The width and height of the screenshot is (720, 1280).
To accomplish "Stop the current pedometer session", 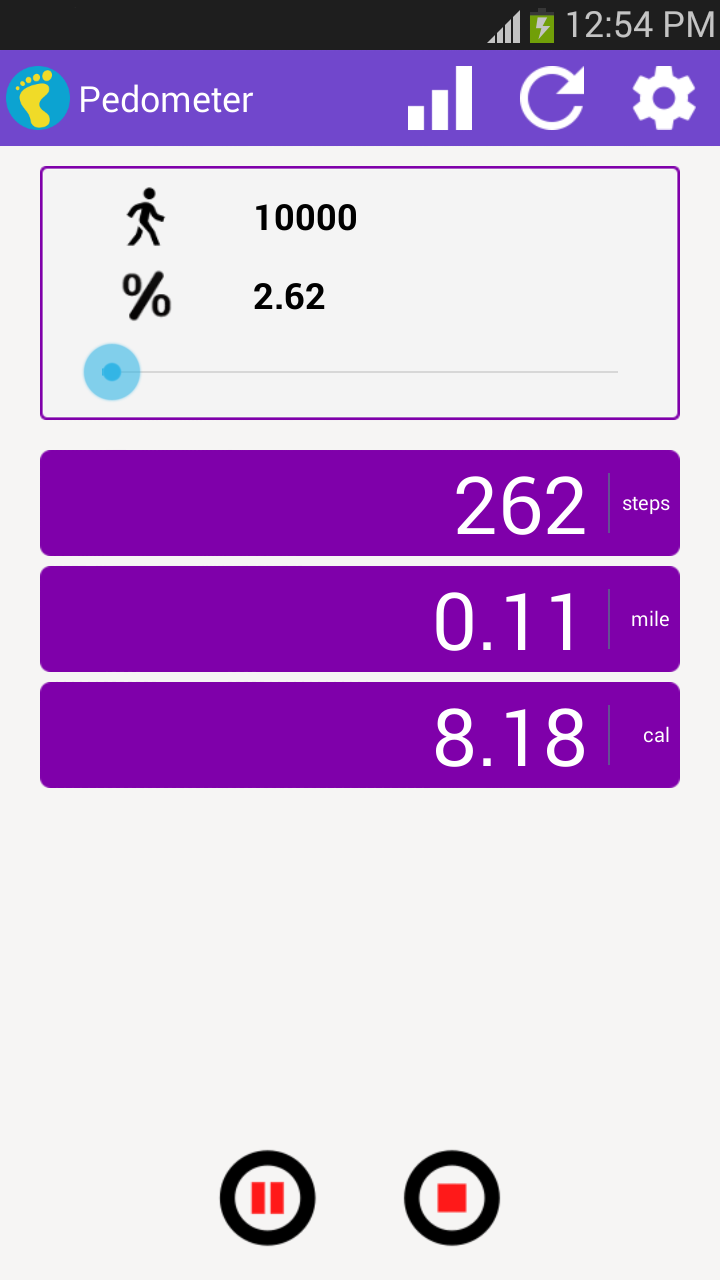I will pyautogui.click(x=451, y=1197).
